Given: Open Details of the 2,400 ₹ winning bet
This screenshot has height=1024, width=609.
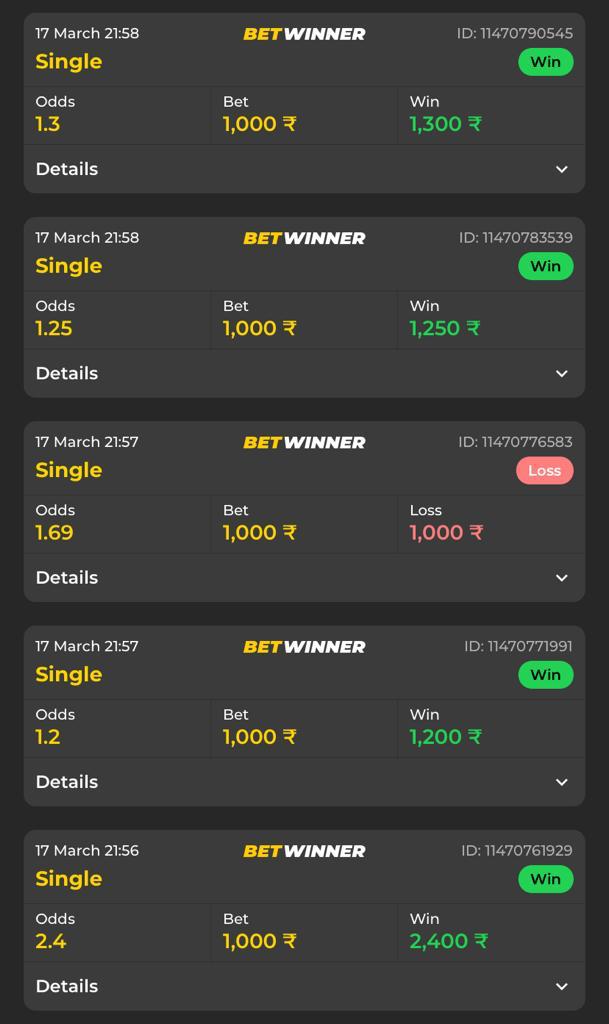Looking at the screenshot, I should pyautogui.click(x=304, y=987).
